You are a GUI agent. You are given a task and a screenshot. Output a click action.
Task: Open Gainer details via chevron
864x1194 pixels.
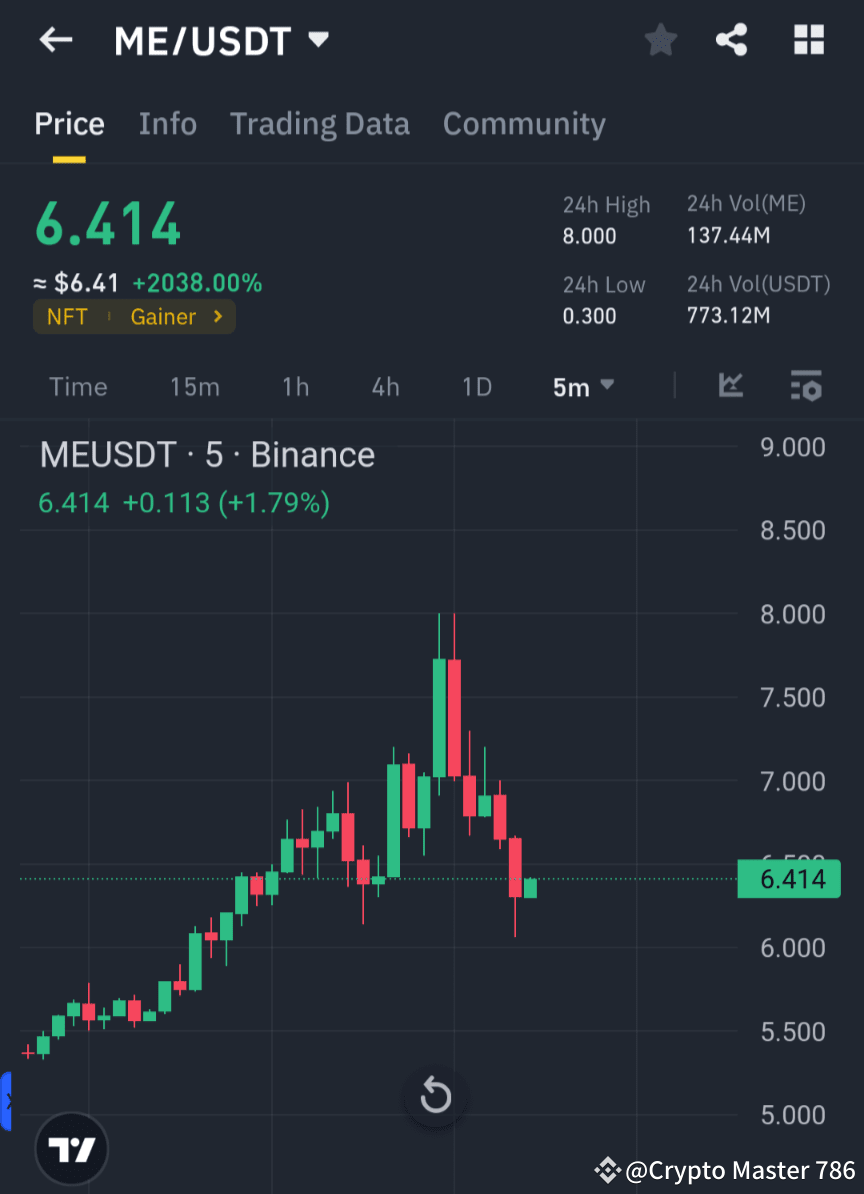pos(218,317)
